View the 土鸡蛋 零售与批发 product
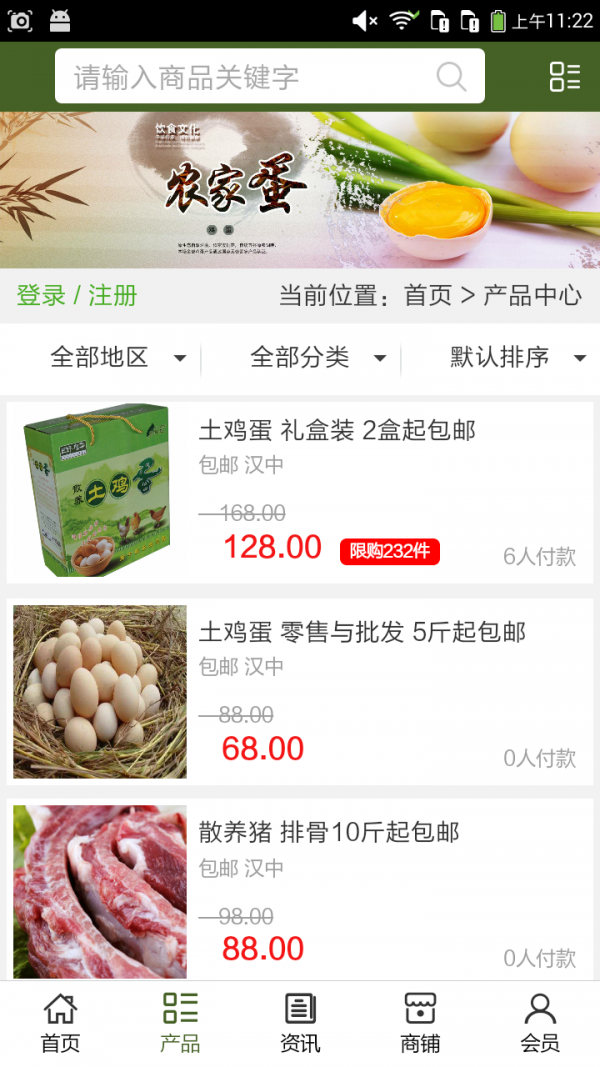This screenshot has width=600, height=1067. [x=300, y=692]
